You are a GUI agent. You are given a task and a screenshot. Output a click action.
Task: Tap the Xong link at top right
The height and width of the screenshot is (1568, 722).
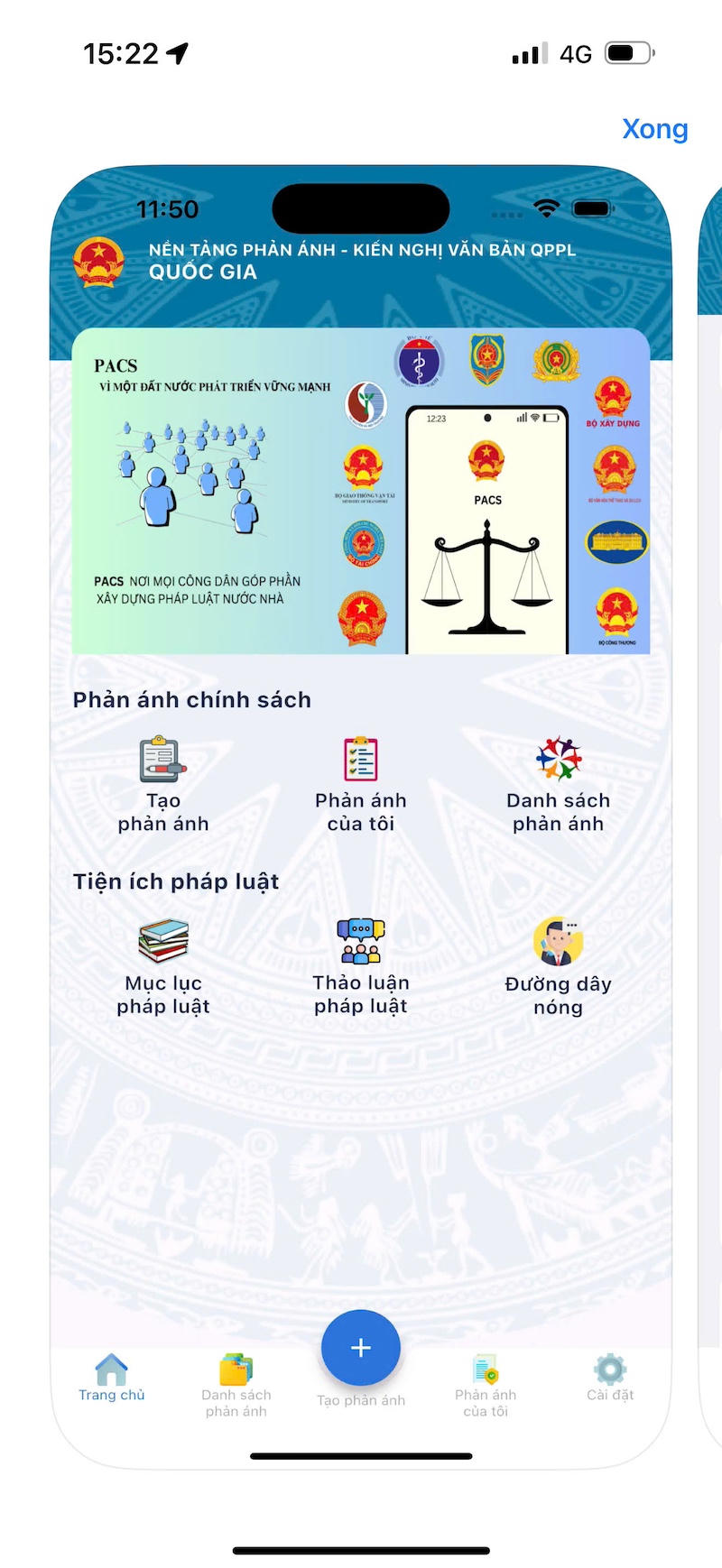tap(654, 129)
